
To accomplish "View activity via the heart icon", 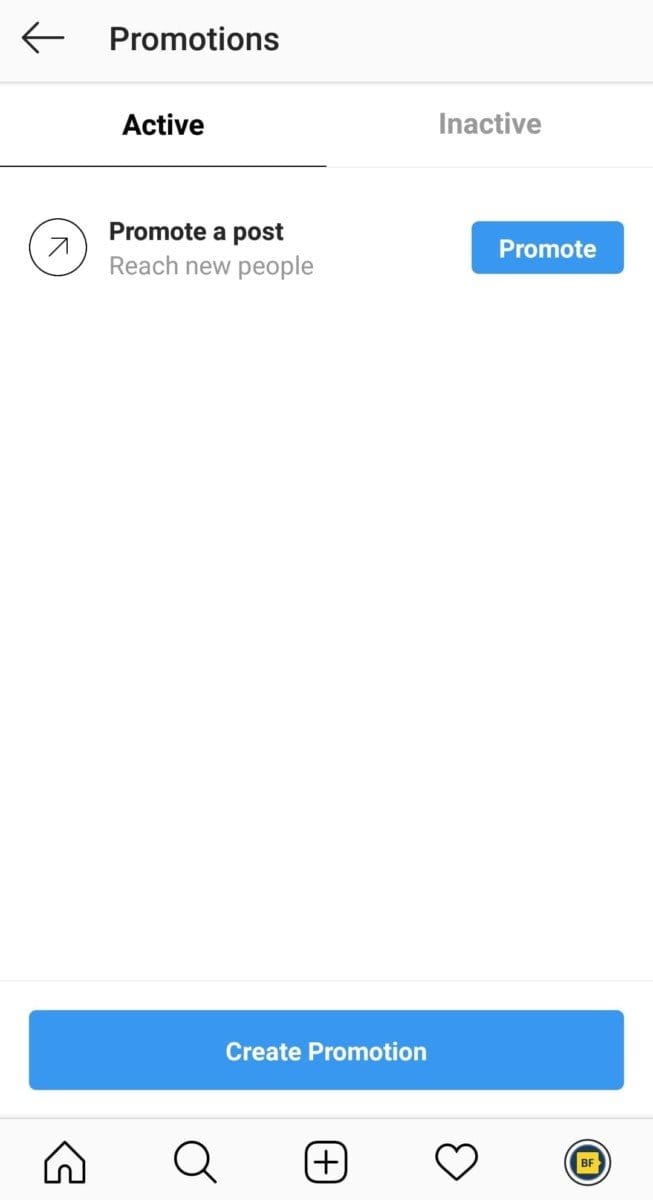I will 457,1162.
